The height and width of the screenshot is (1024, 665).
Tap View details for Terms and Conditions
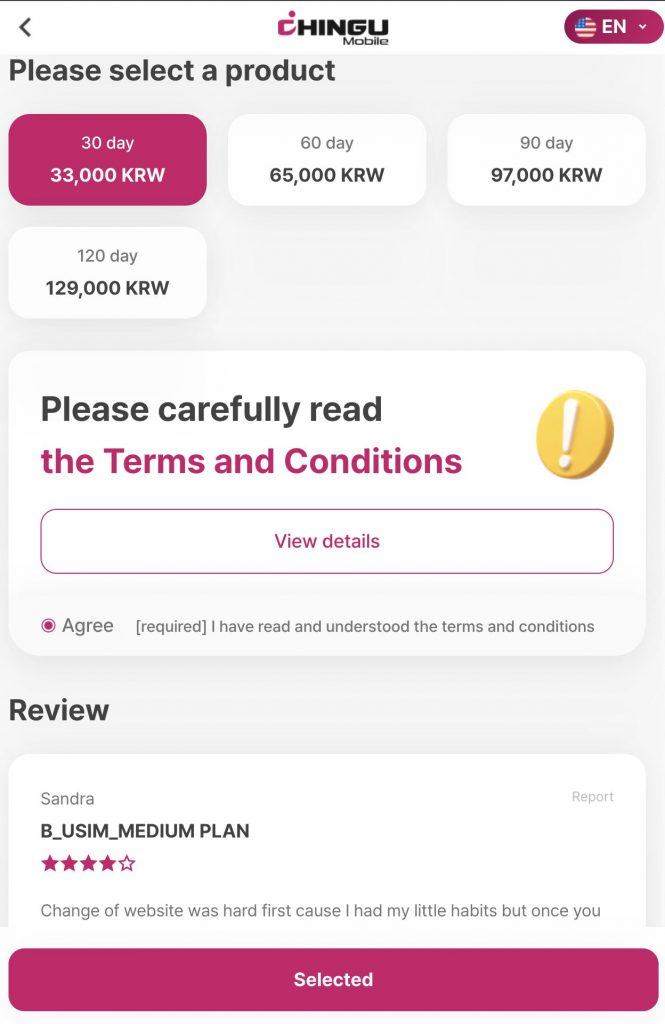pos(327,541)
